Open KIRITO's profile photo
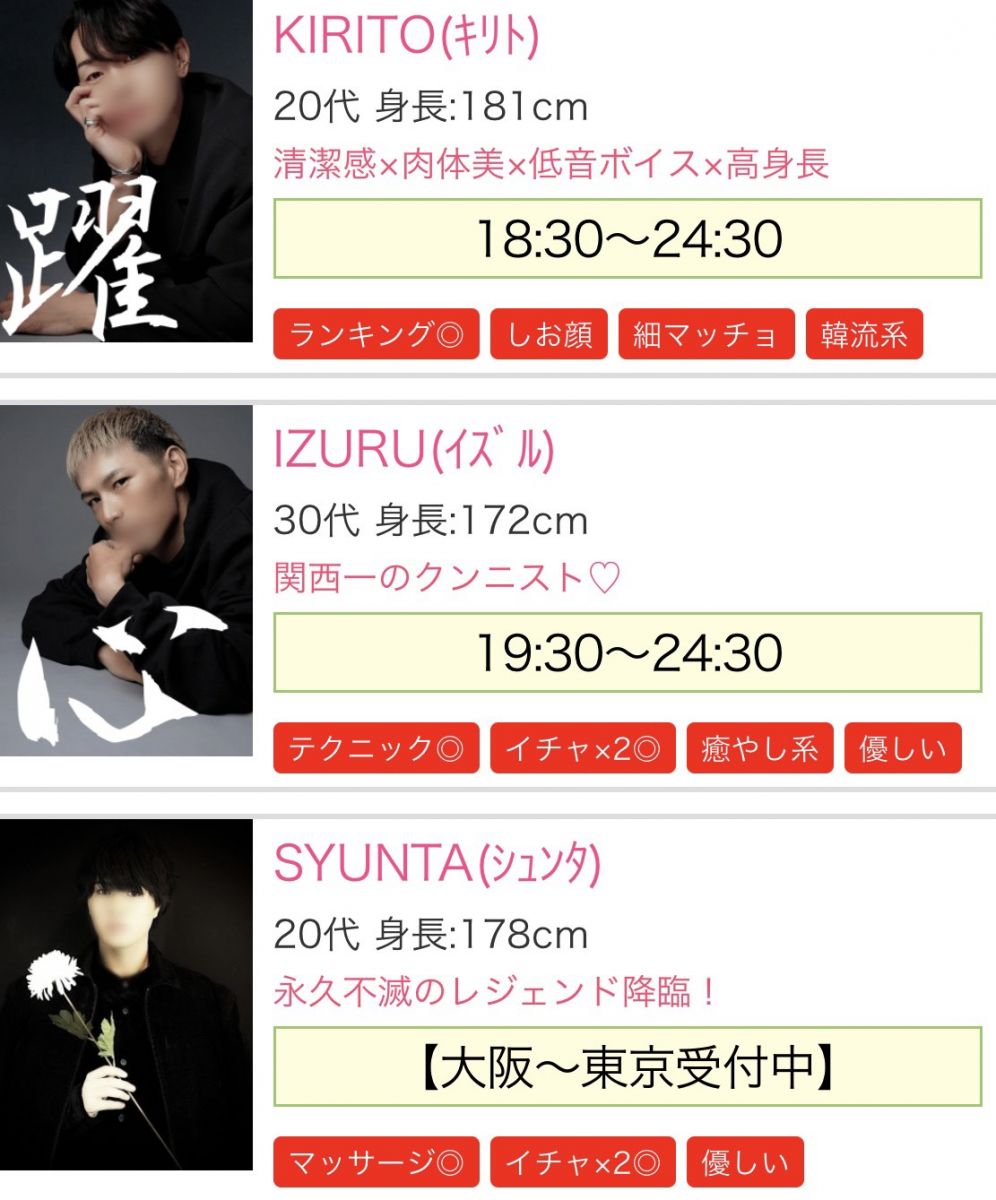Screen dimensions: 996x1200 [x=126, y=172]
